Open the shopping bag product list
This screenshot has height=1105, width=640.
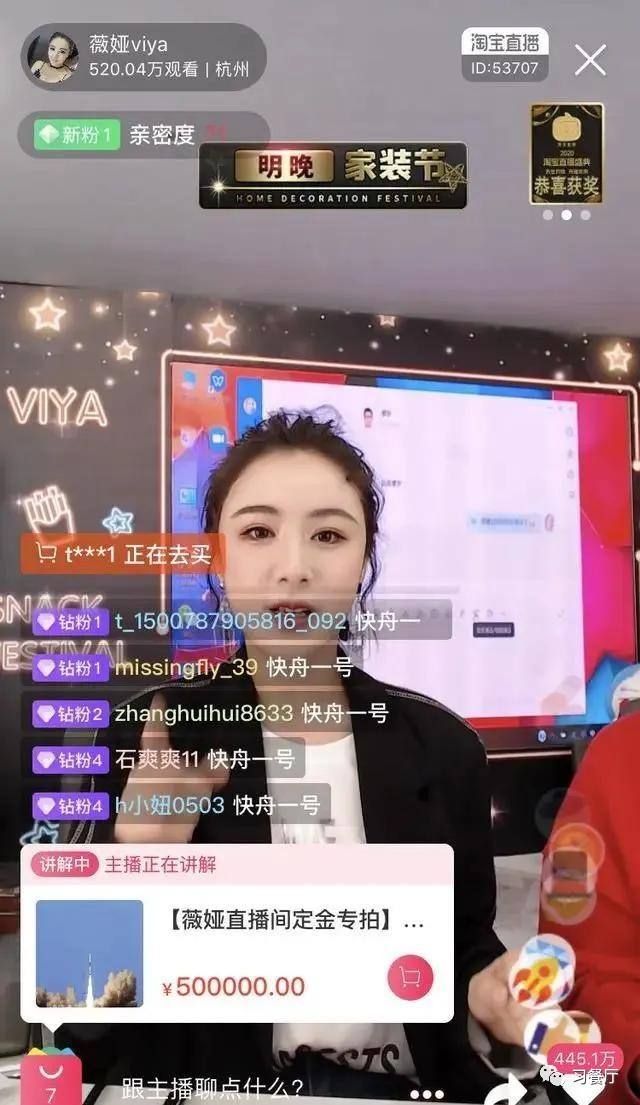(52, 1080)
